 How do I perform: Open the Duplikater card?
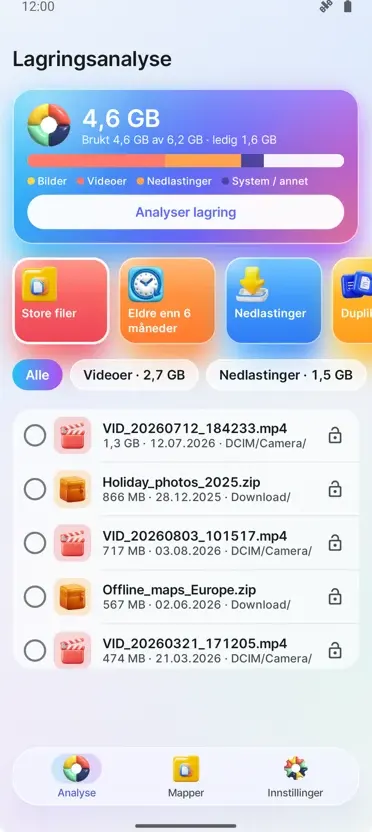point(352,301)
